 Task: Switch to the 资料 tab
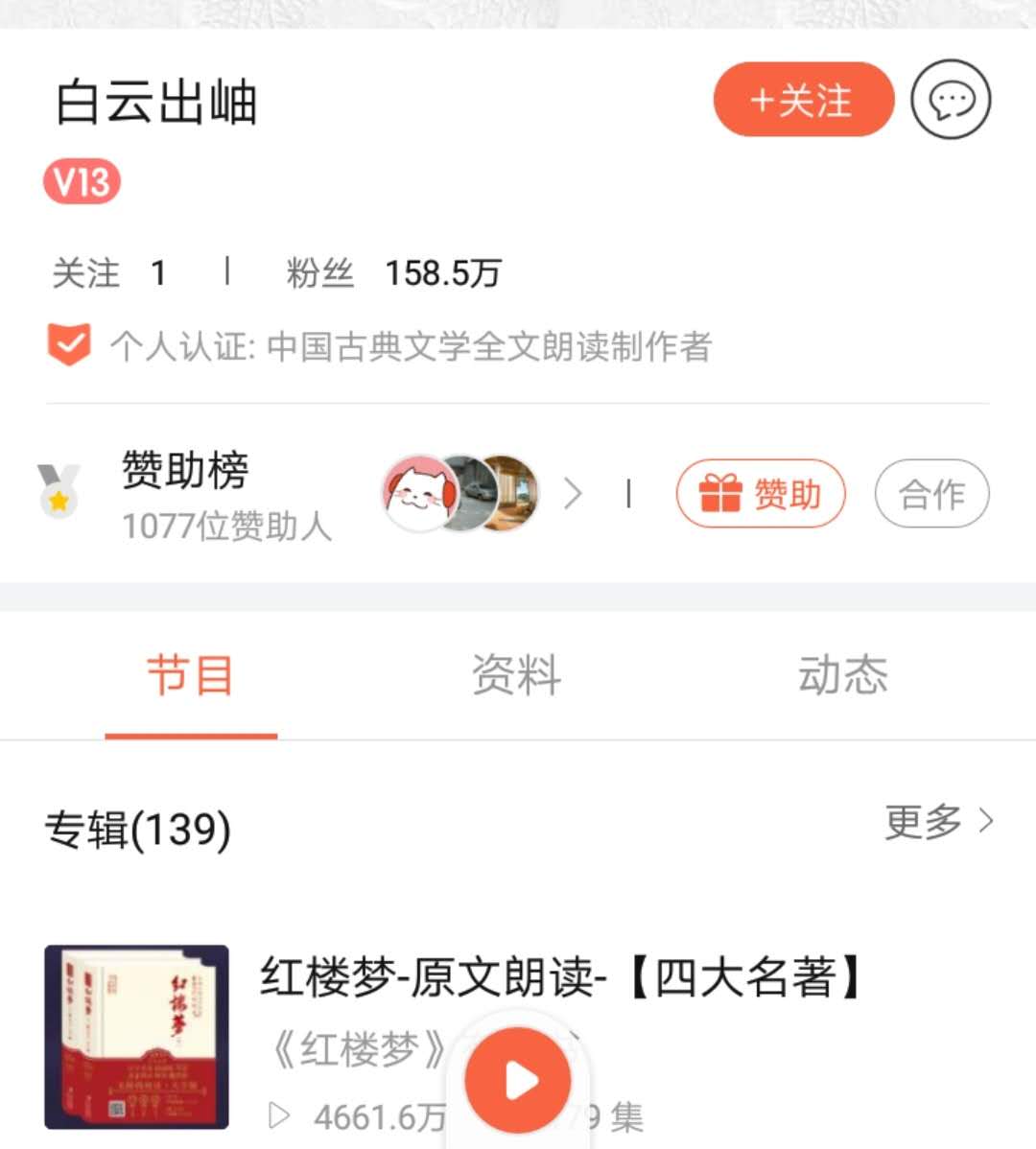[516, 675]
